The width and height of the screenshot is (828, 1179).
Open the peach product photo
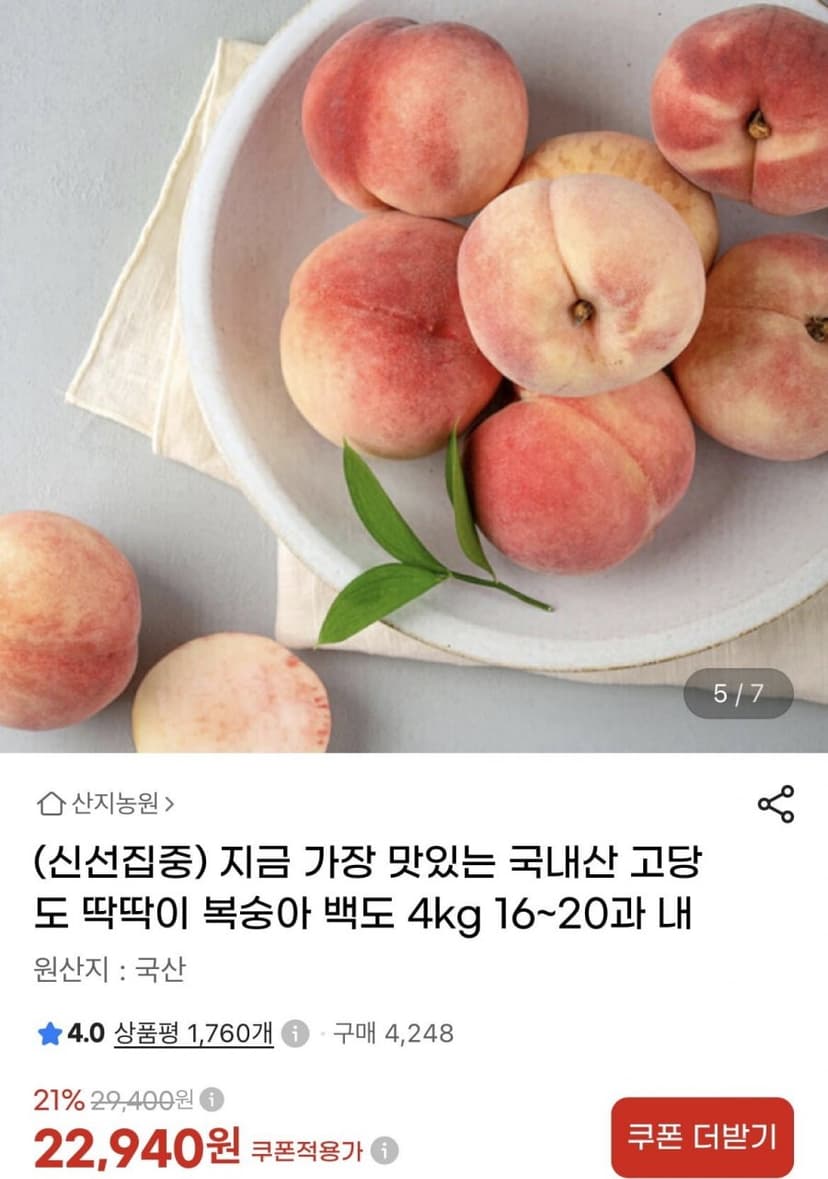pyautogui.click(x=414, y=376)
